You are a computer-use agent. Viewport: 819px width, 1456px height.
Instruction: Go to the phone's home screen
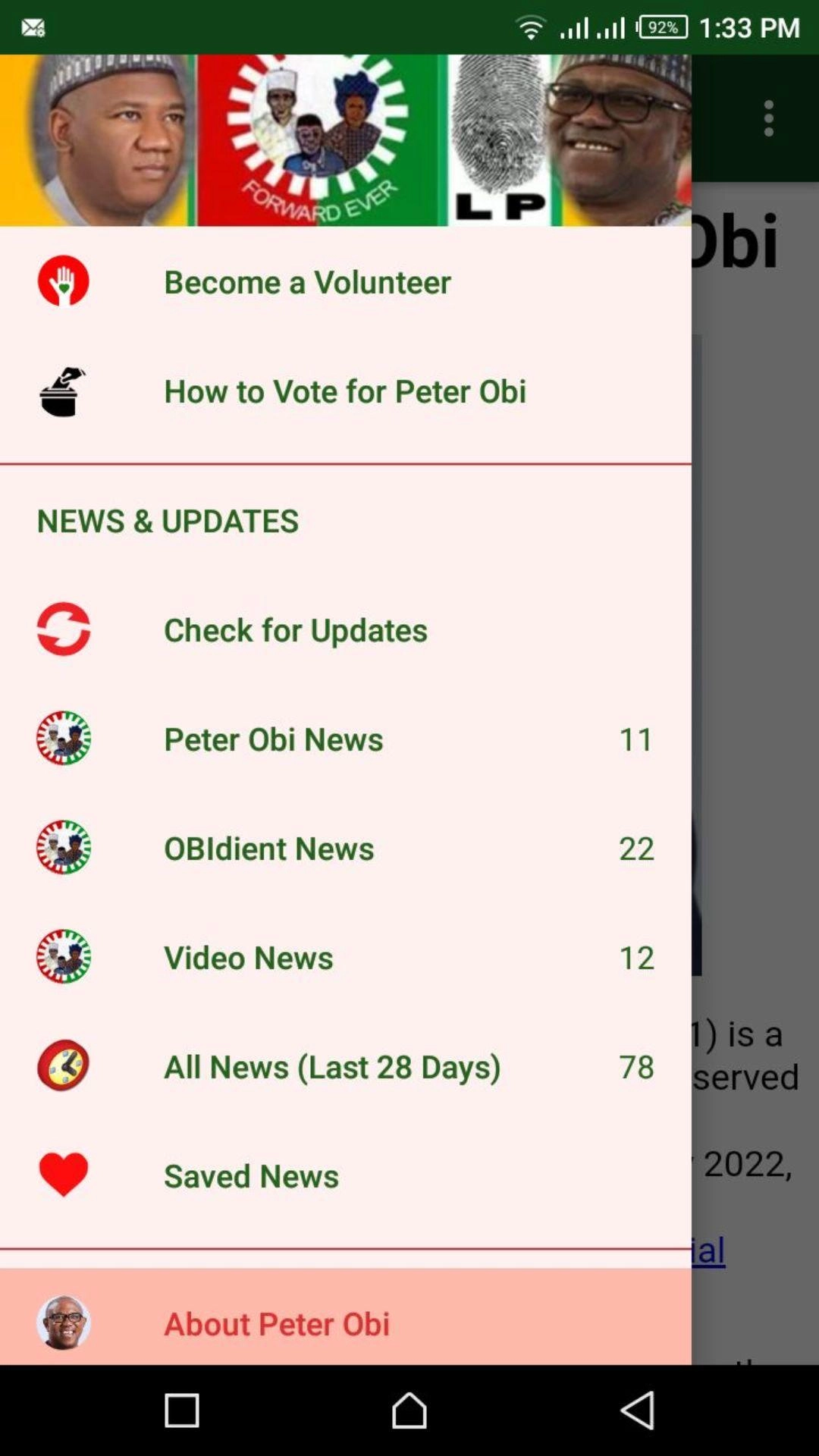point(409,1410)
